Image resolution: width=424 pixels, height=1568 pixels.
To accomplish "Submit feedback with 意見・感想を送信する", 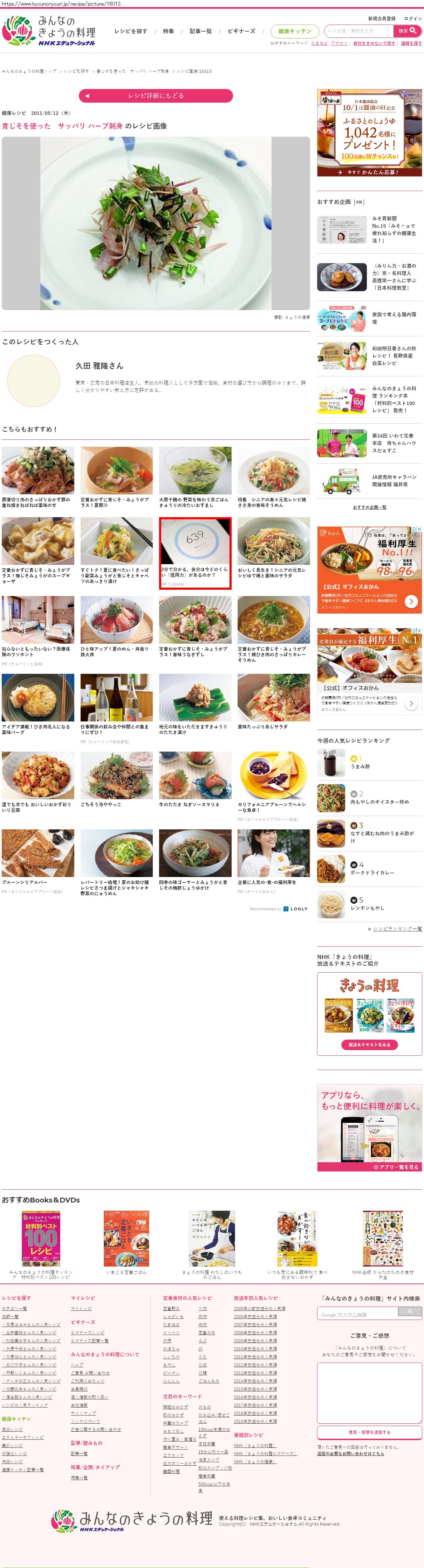I will [369, 1432].
